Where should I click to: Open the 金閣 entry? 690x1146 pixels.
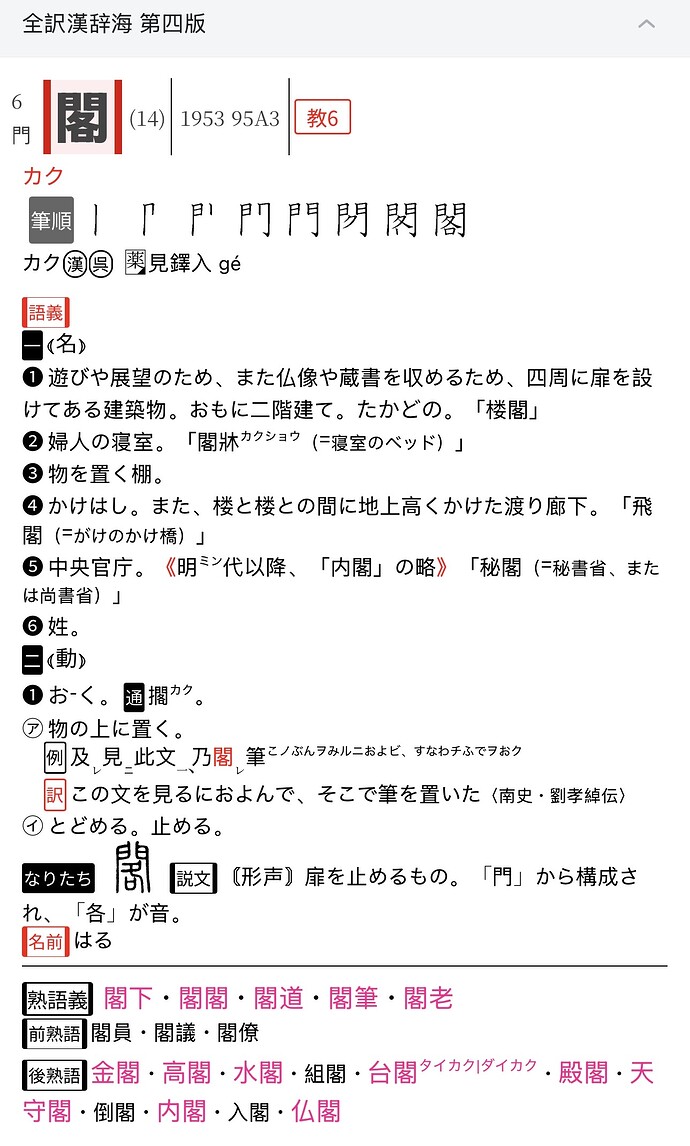(x=116, y=1073)
